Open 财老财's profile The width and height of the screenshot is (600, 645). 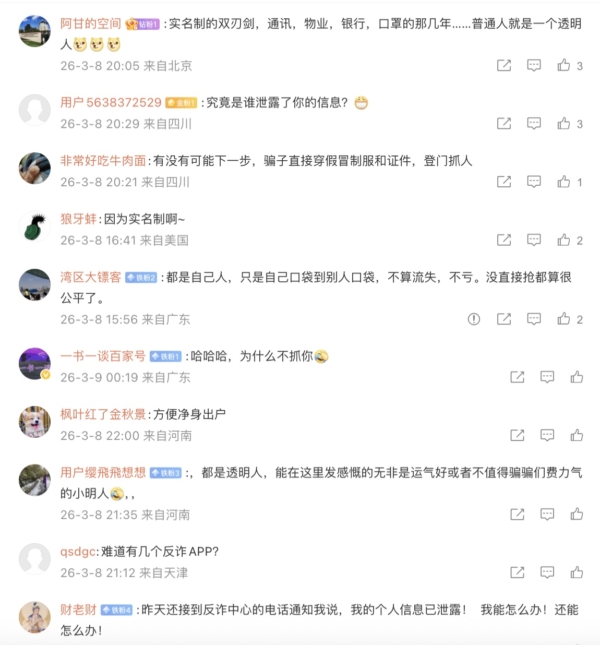pyautogui.click(x=77, y=609)
